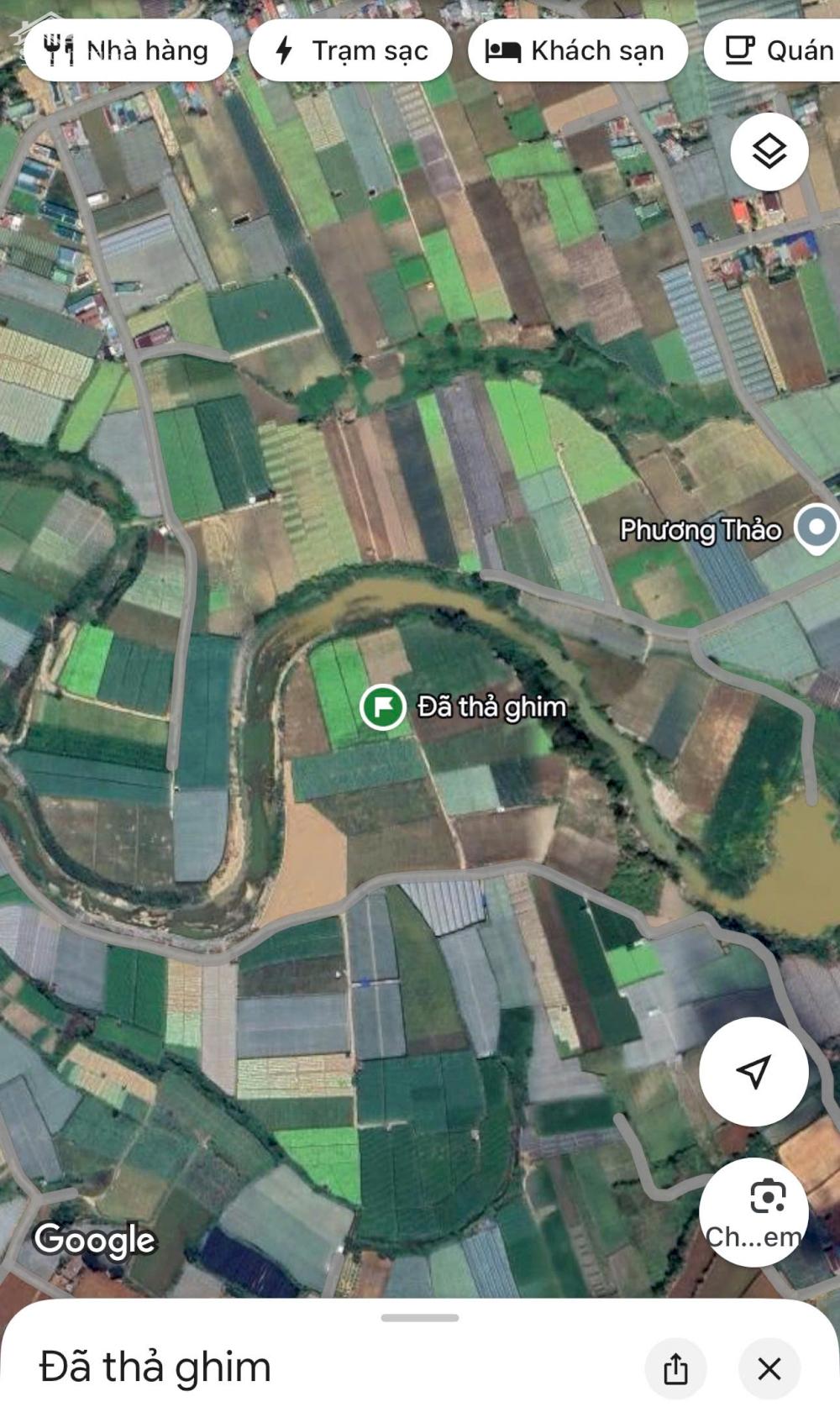Image resolution: width=840 pixels, height=1428 pixels.
Task: Close the Đã thả ghim sheet
Action: [769, 1368]
